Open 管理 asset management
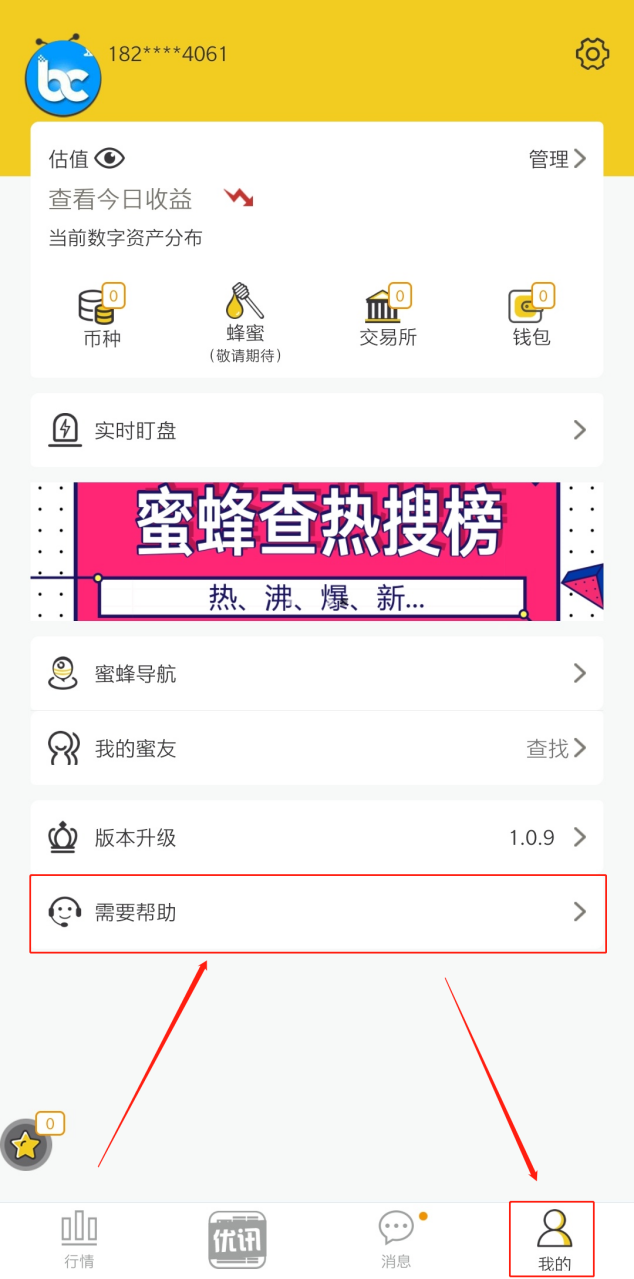 pyautogui.click(x=557, y=159)
